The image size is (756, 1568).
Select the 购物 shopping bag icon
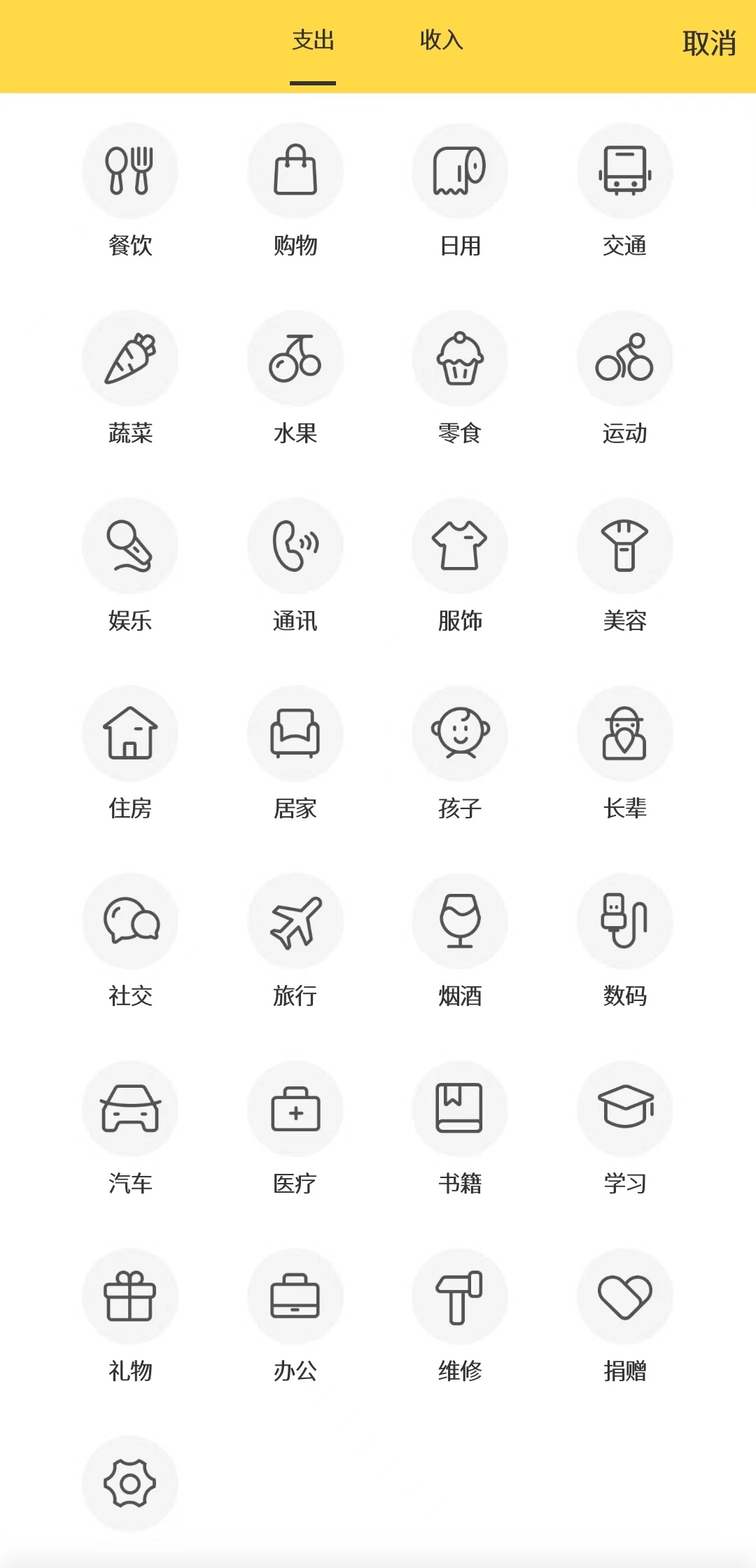click(295, 171)
